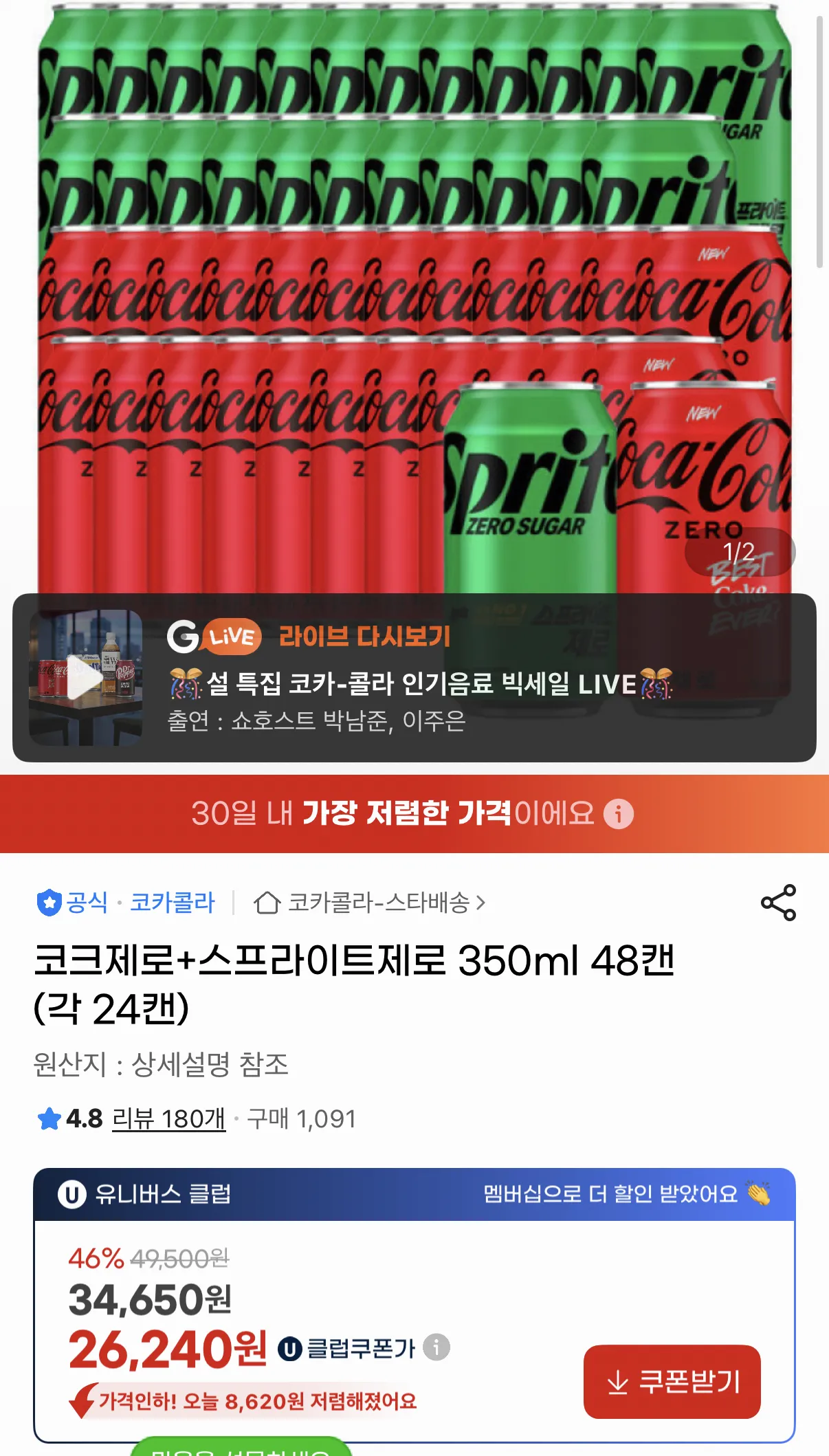The height and width of the screenshot is (1456, 829).
Task: Show info about 클럽쿠폰가
Action: 436,1347
